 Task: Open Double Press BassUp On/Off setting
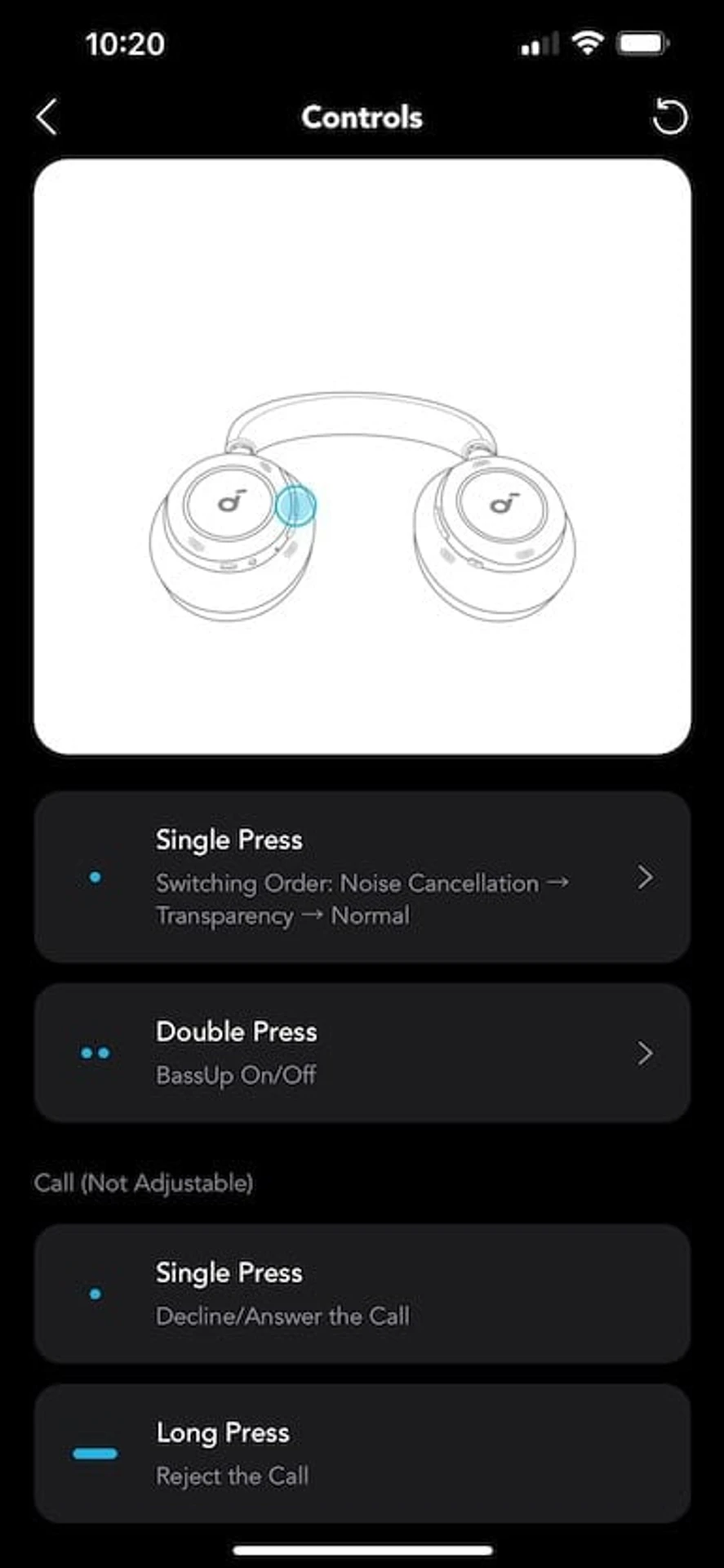point(362,1053)
